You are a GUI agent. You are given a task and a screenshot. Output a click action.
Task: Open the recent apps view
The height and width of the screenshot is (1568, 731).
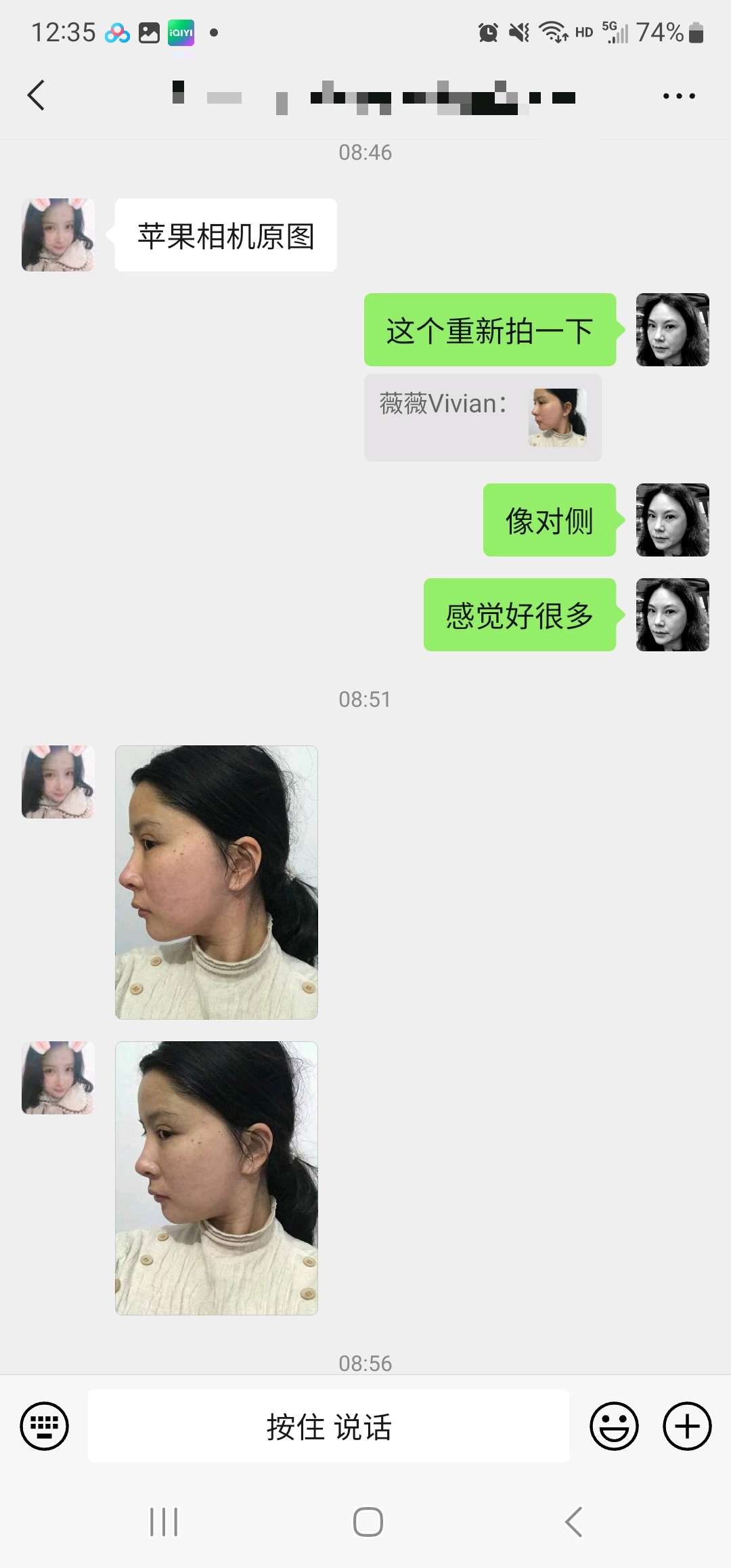pos(164,1522)
